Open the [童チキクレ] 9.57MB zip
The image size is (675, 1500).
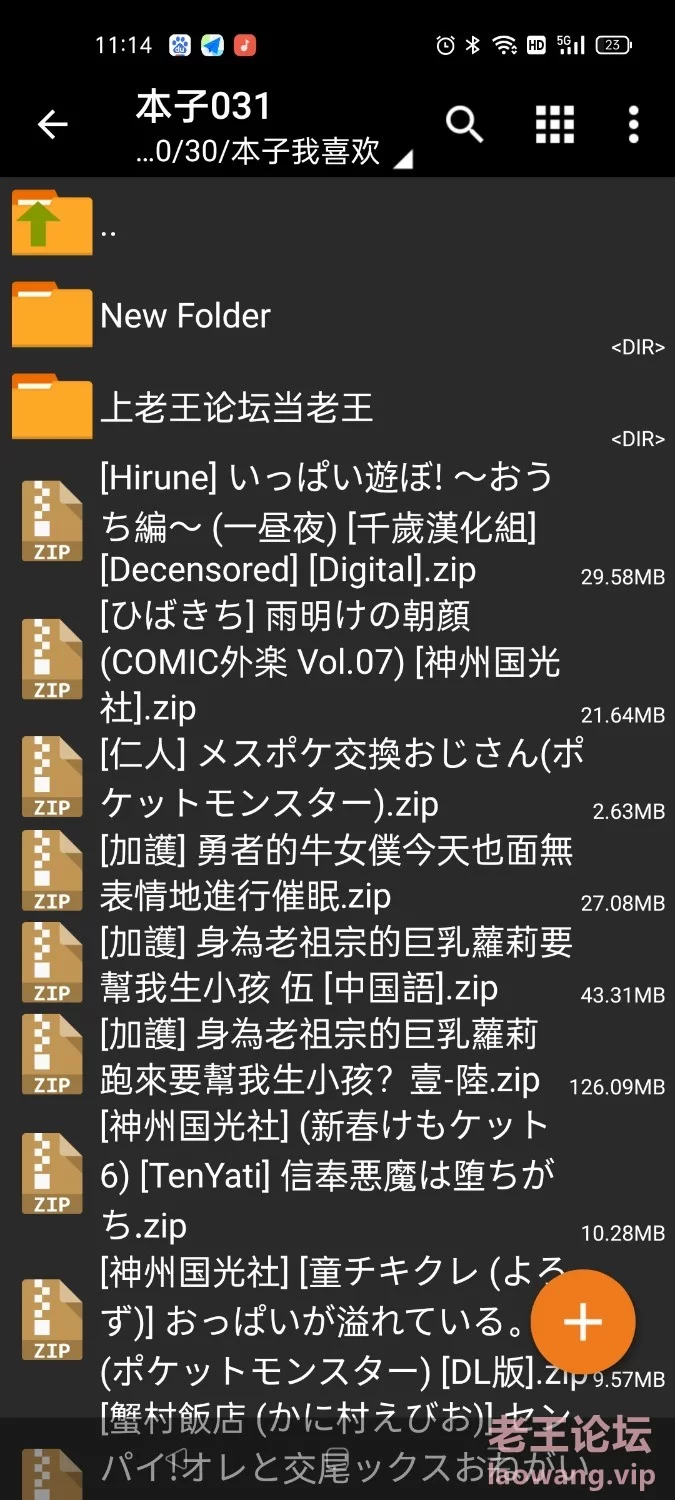tap(300, 1322)
